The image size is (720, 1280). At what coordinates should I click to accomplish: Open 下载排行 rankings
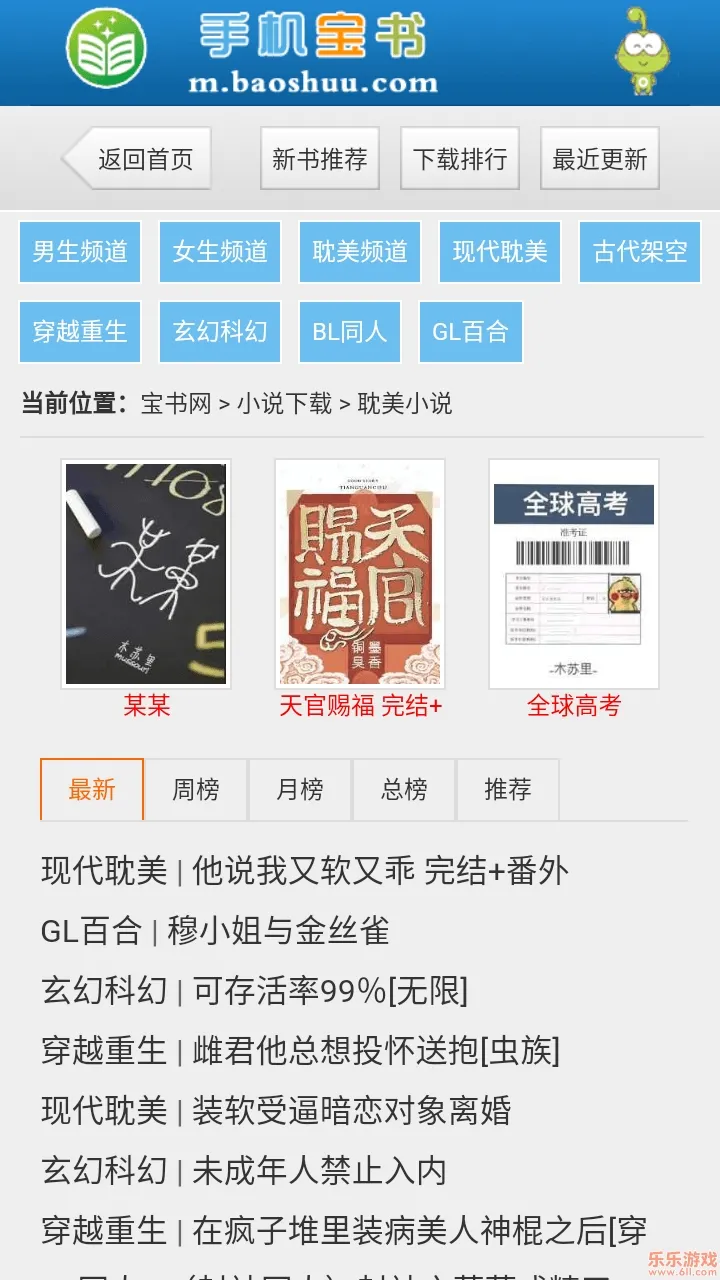coord(460,159)
